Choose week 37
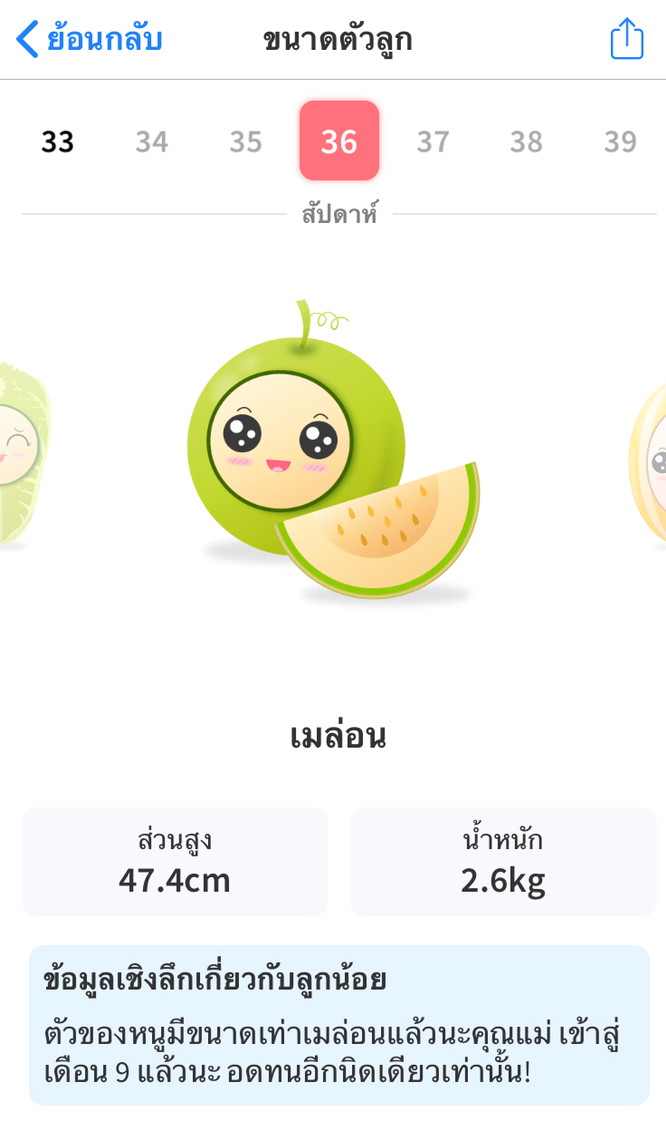Viewport: 666px width, 1130px height. pyautogui.click(x=433, y=142)
